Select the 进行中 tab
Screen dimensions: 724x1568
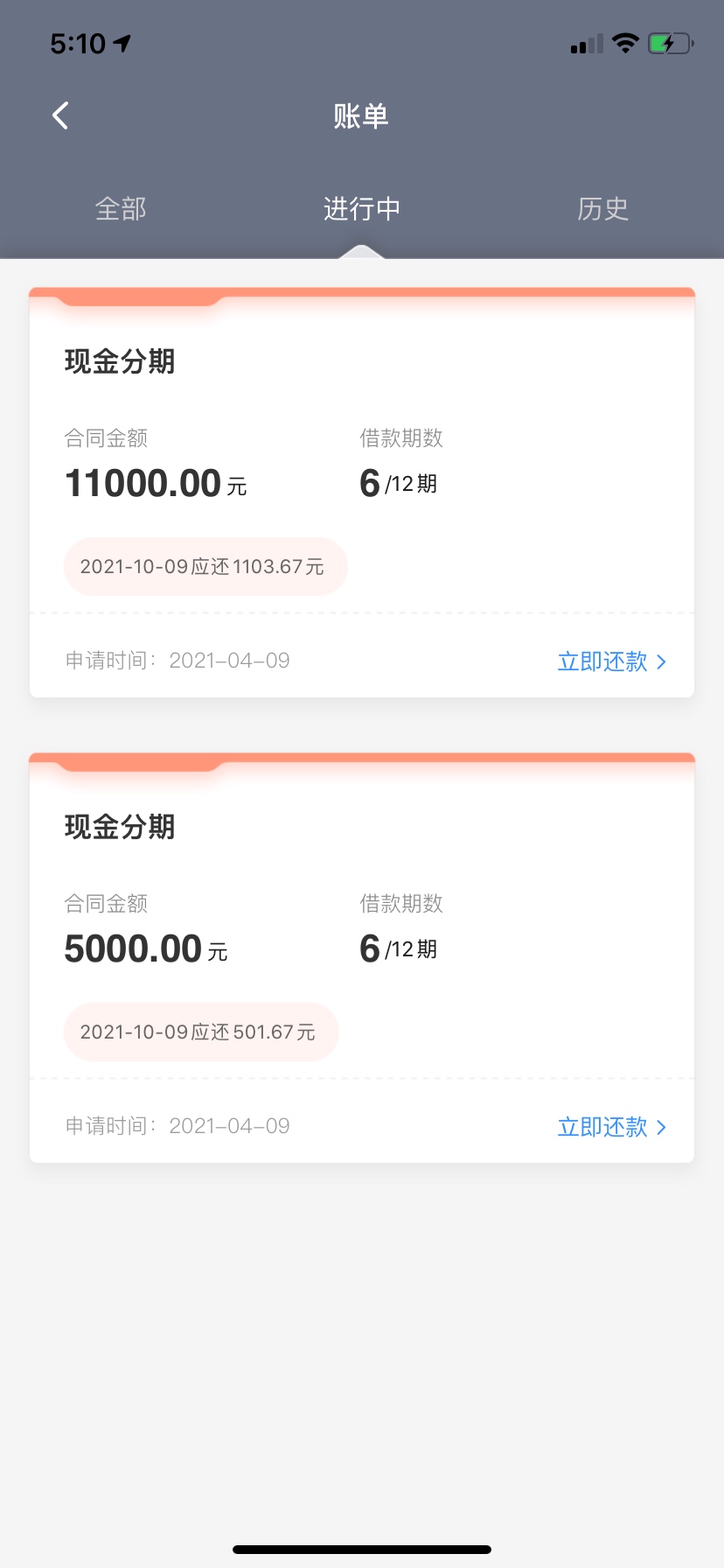[362, 209]
